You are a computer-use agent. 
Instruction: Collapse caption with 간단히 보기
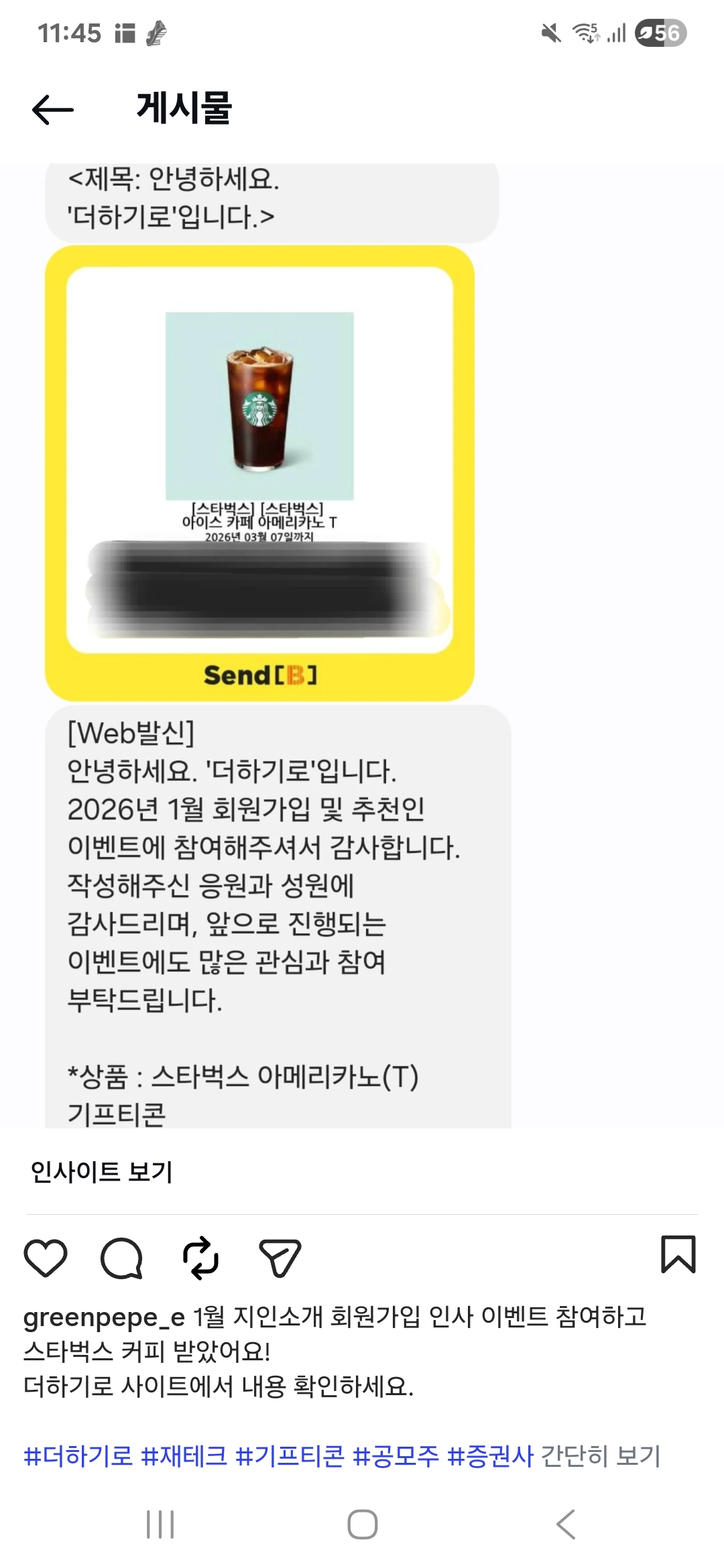tap(601, 1455)
